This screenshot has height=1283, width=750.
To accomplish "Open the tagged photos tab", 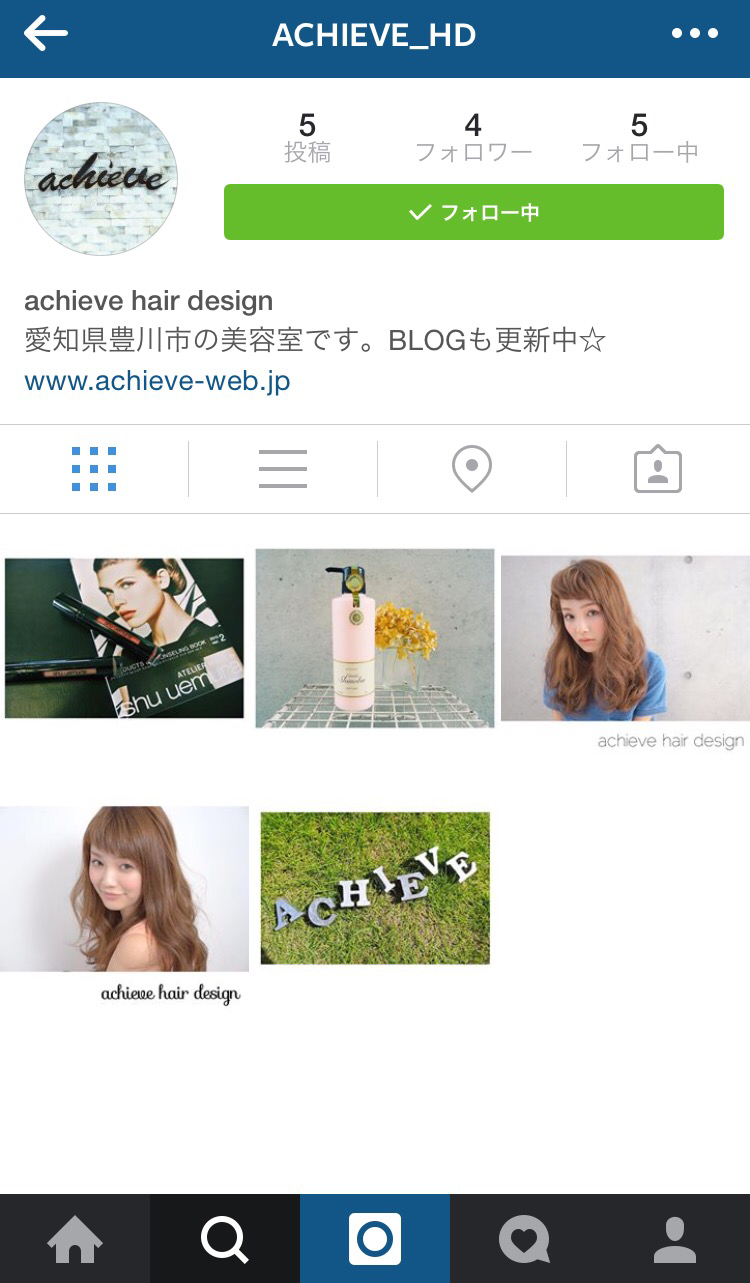I will point(658,469).
